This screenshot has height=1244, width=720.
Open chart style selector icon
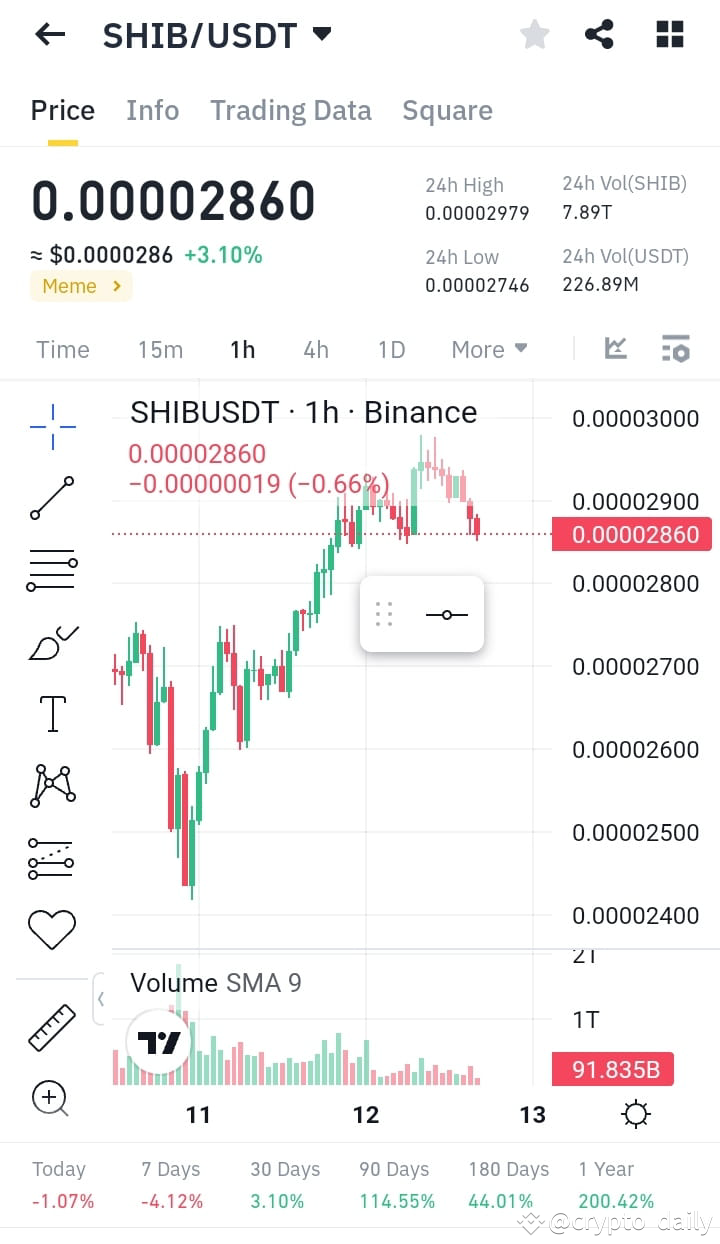615,348
